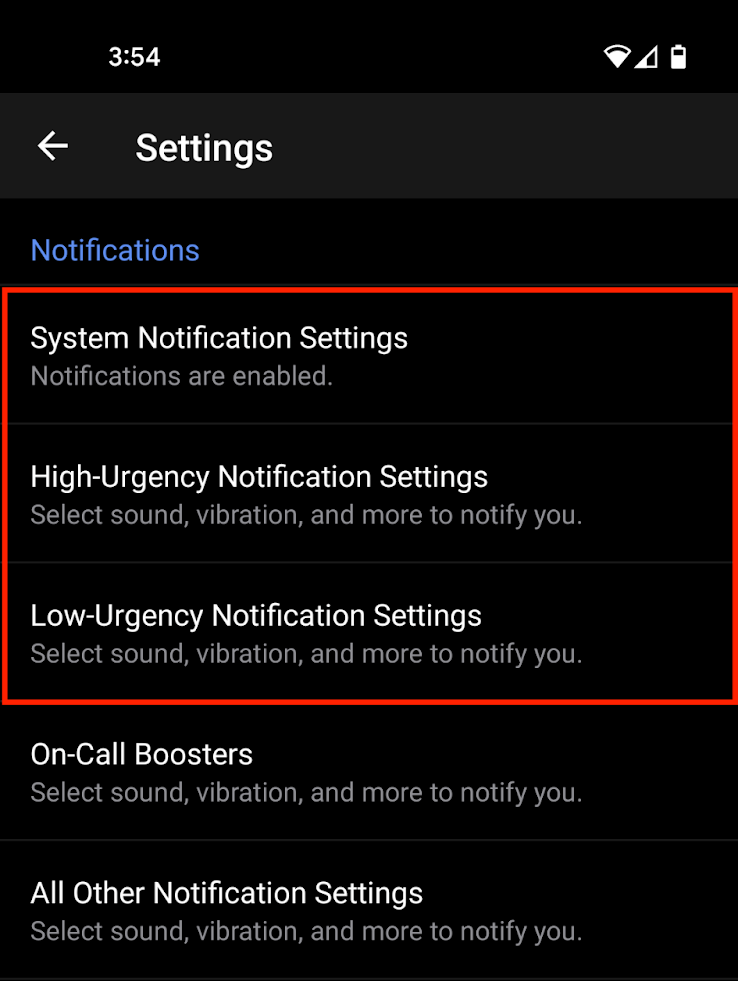Open System Notification Settings

click(x=368, y=356)
